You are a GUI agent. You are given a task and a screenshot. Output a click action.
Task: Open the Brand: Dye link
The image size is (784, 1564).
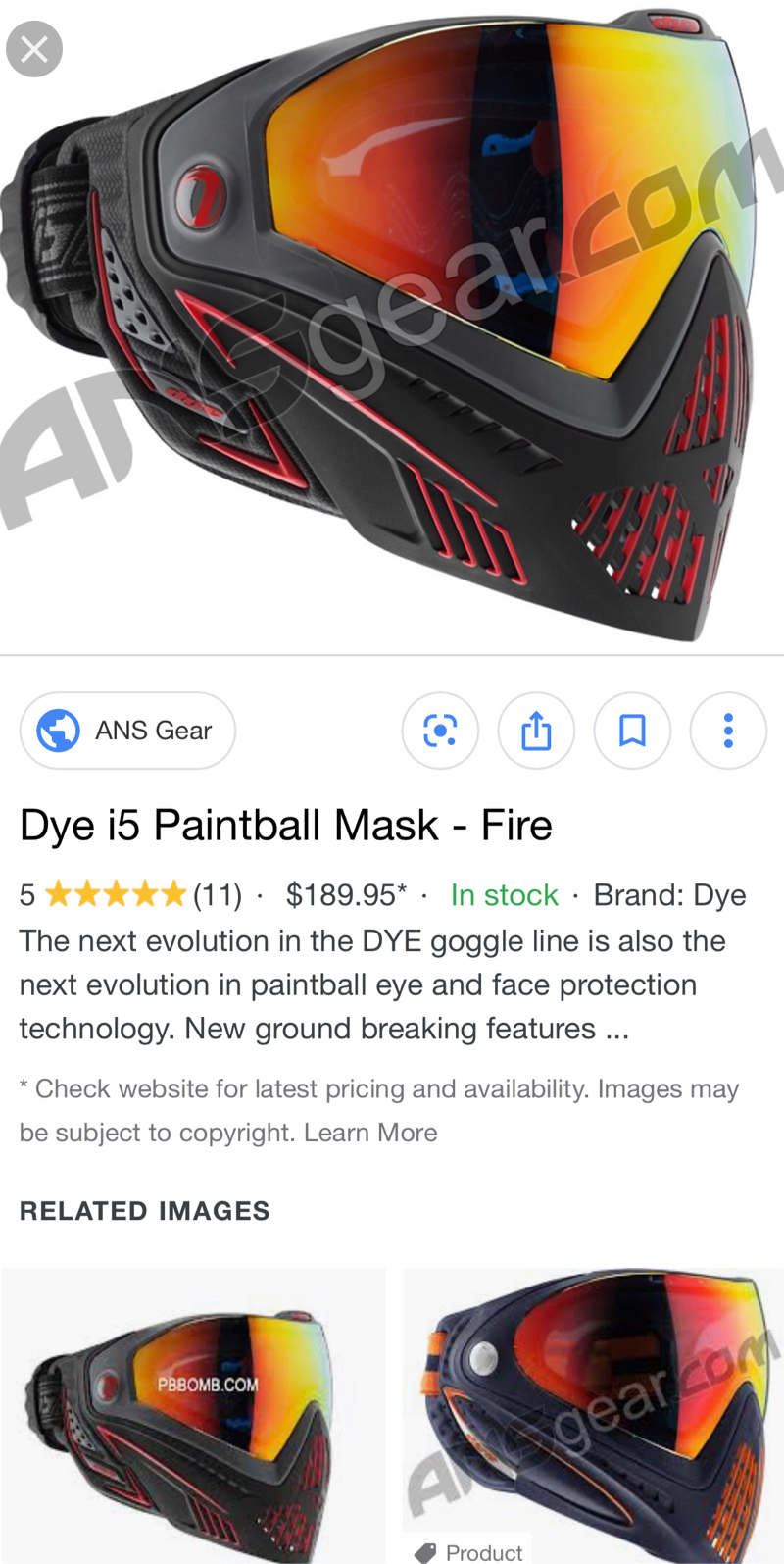coord(670,893)
